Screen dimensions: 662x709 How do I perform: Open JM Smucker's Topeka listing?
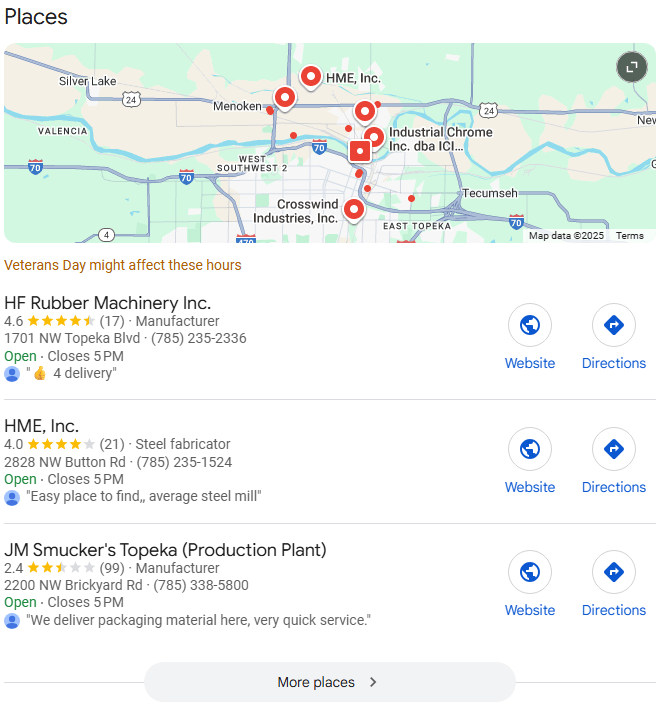coord(165,550)
